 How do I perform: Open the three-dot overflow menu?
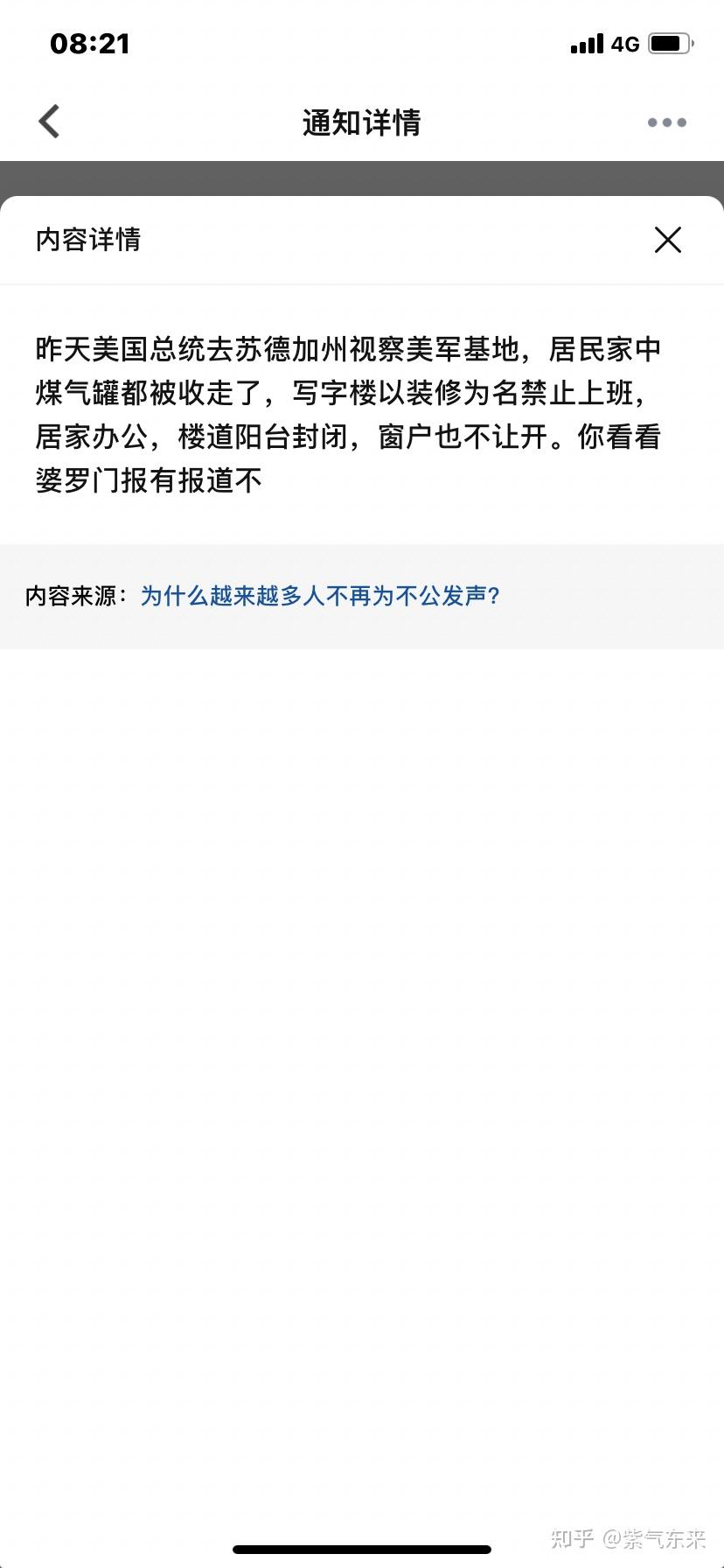(x=666, y=122)
